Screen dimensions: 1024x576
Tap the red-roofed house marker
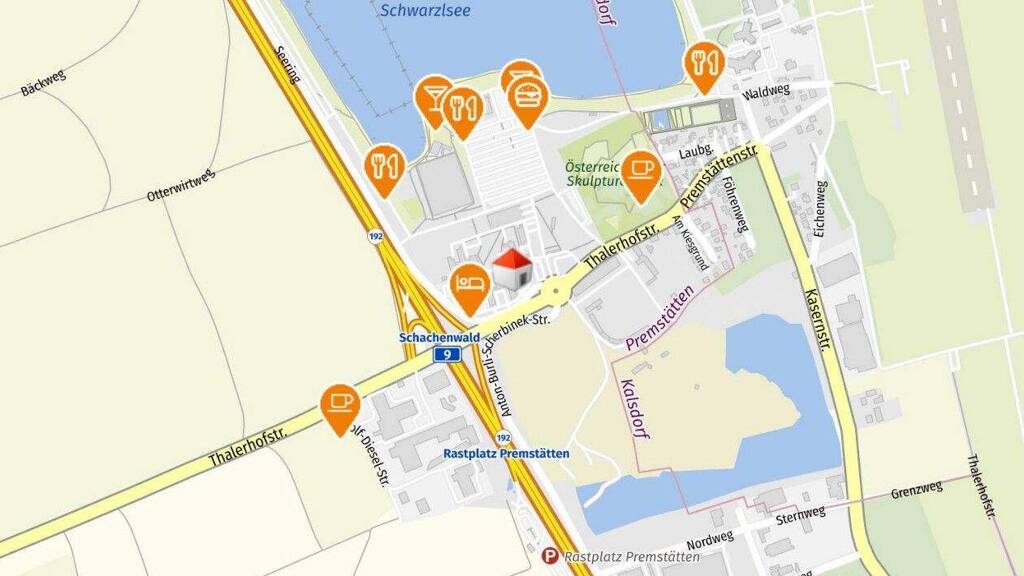pyautogui.click(x=513, y=268)
